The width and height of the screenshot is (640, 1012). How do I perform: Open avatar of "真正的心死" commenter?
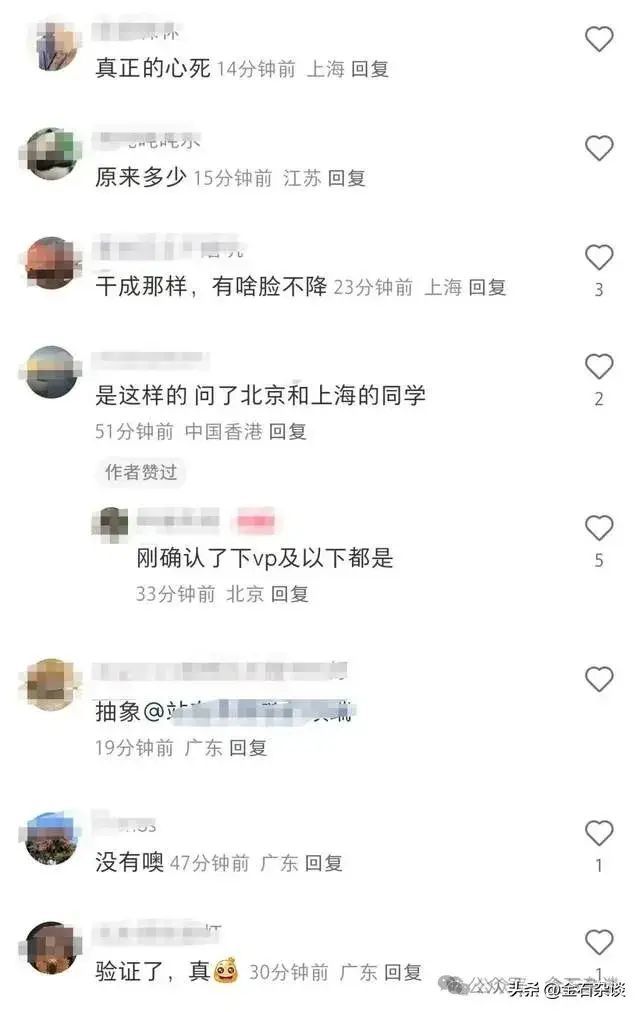(x=52, y=45)
